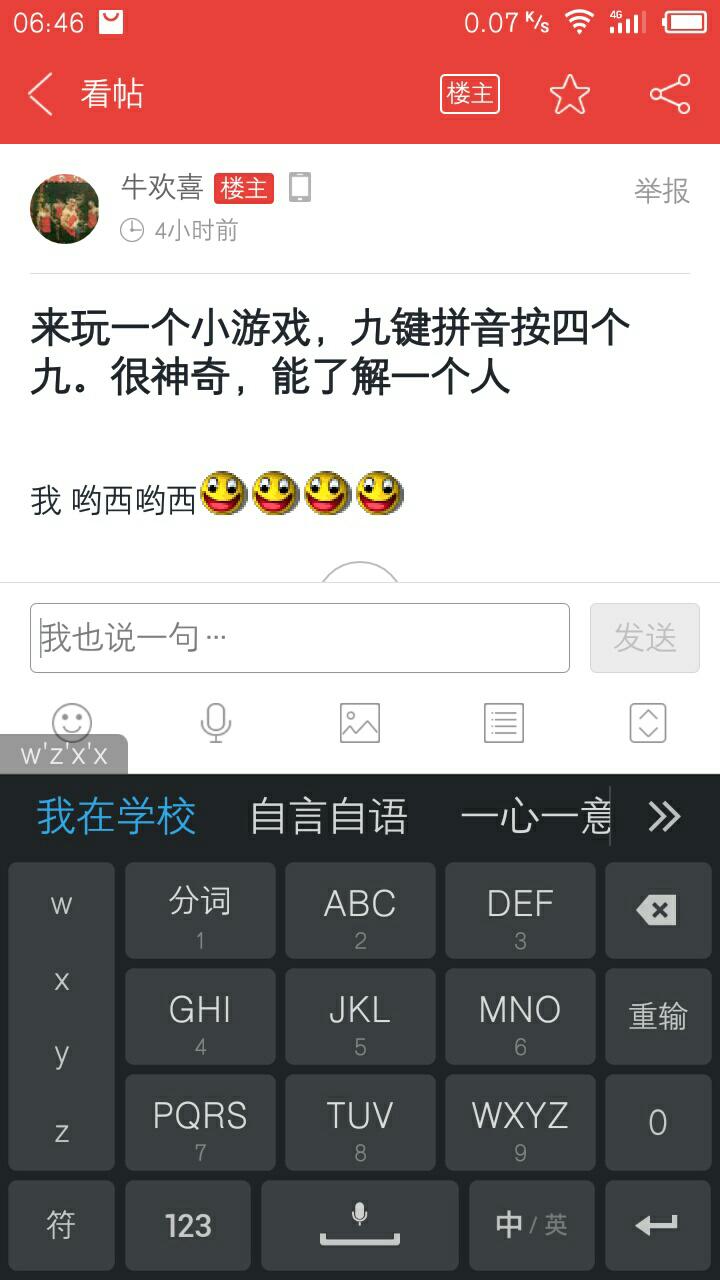Choose candidate 自言自语
The width and height of the screenshot is (720, 1280).
pyautogui.click(x=328, y=817)
